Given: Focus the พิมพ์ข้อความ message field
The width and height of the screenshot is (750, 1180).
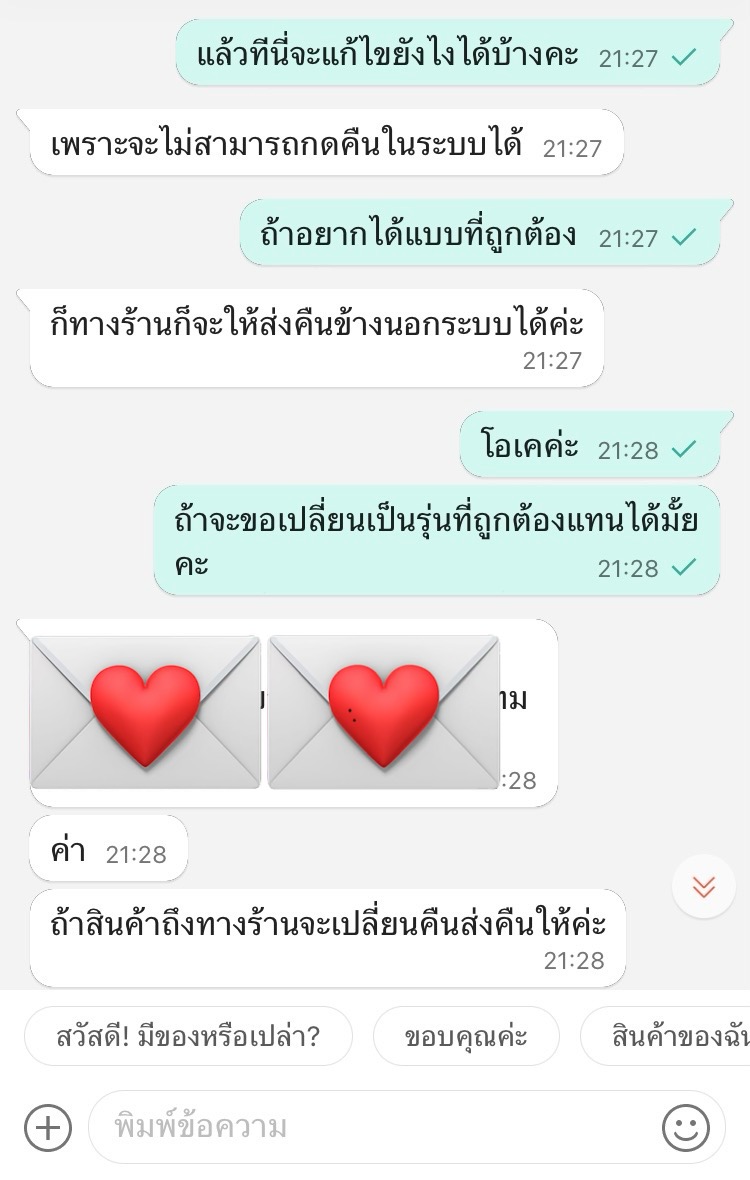Looking at the screenshot, I should pos(376,1127).
